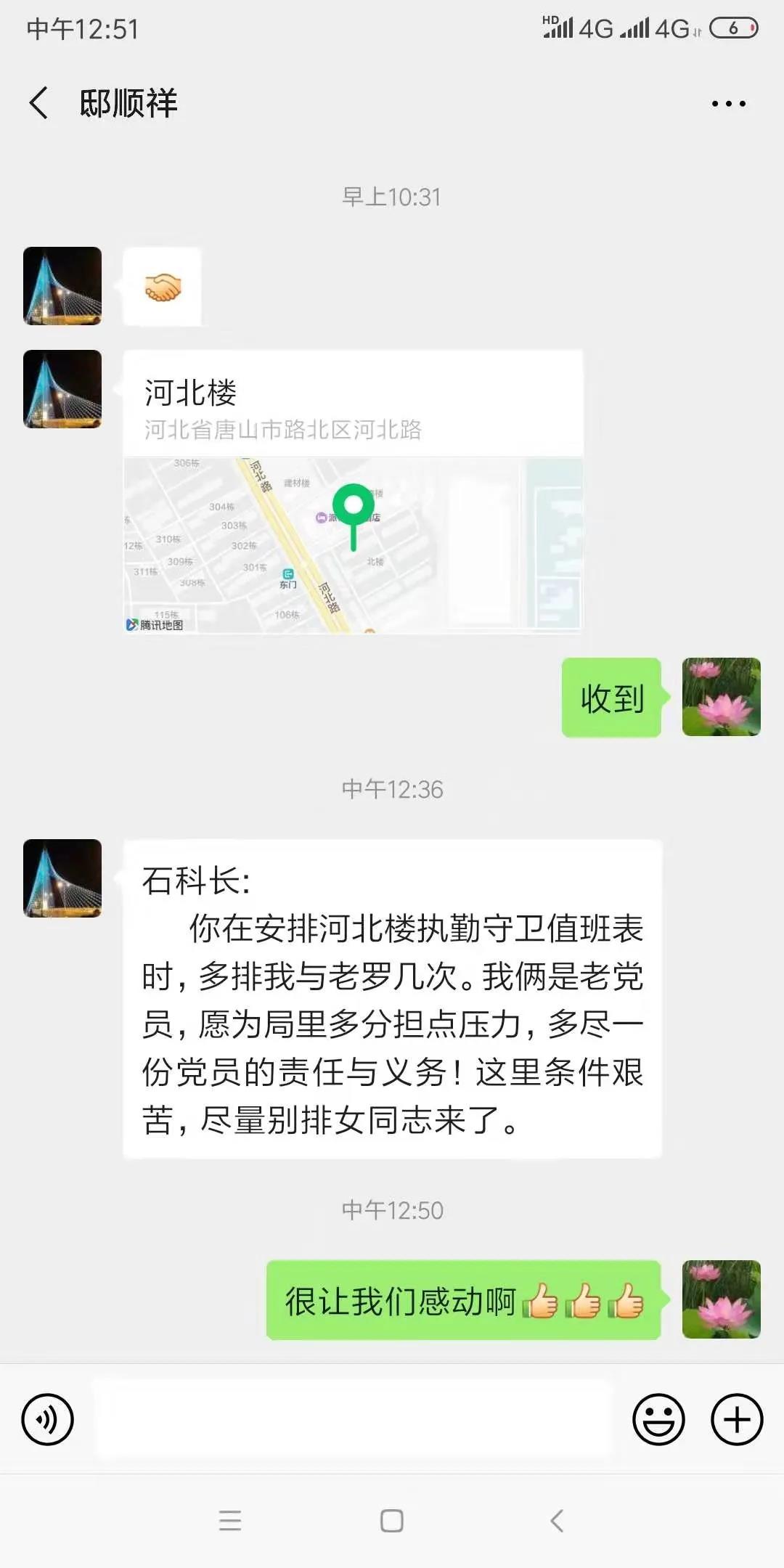
Task: Go back from the 邸顺祥 chat
Action: (x=39, y=102)
